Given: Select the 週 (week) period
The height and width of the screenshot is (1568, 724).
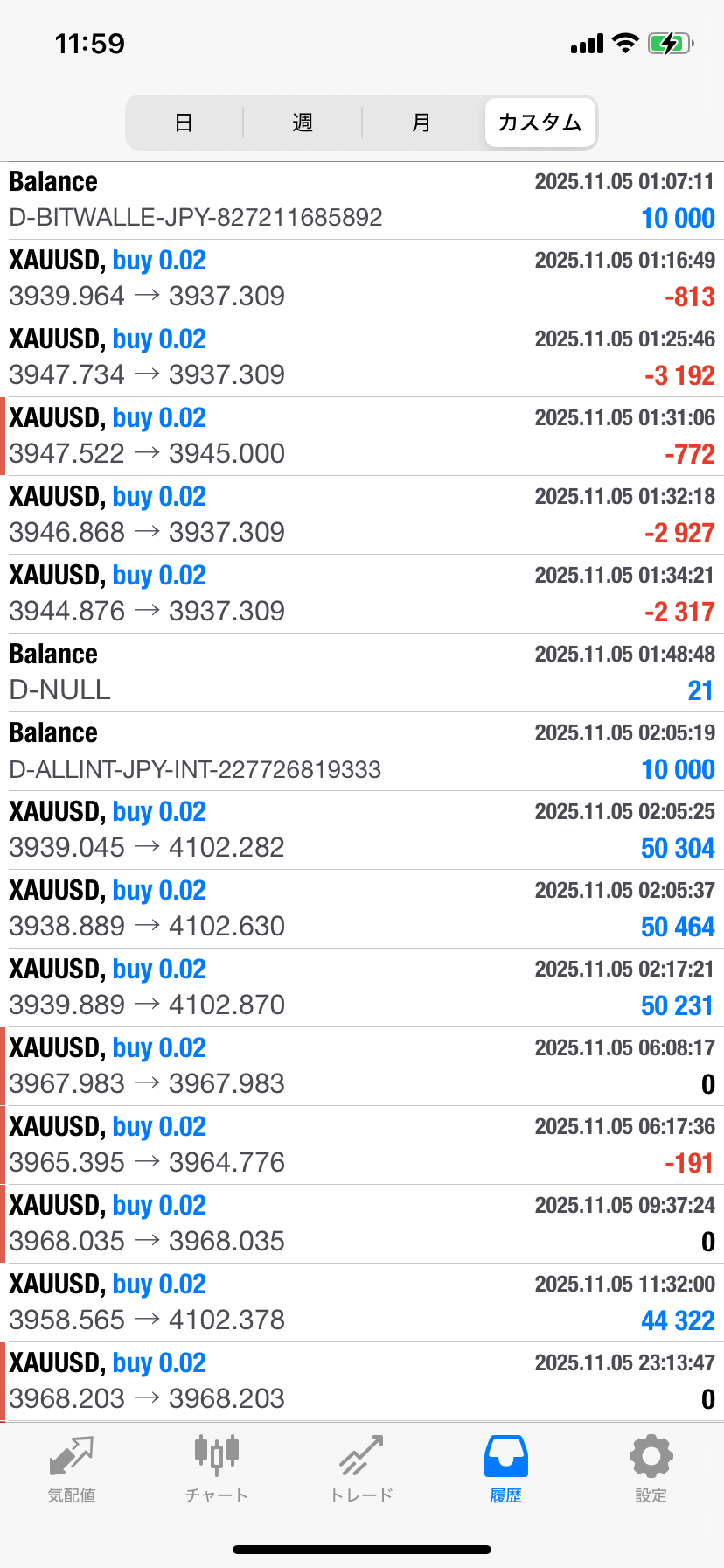Looking at the screenshot, I should click(x=303, y=122).
